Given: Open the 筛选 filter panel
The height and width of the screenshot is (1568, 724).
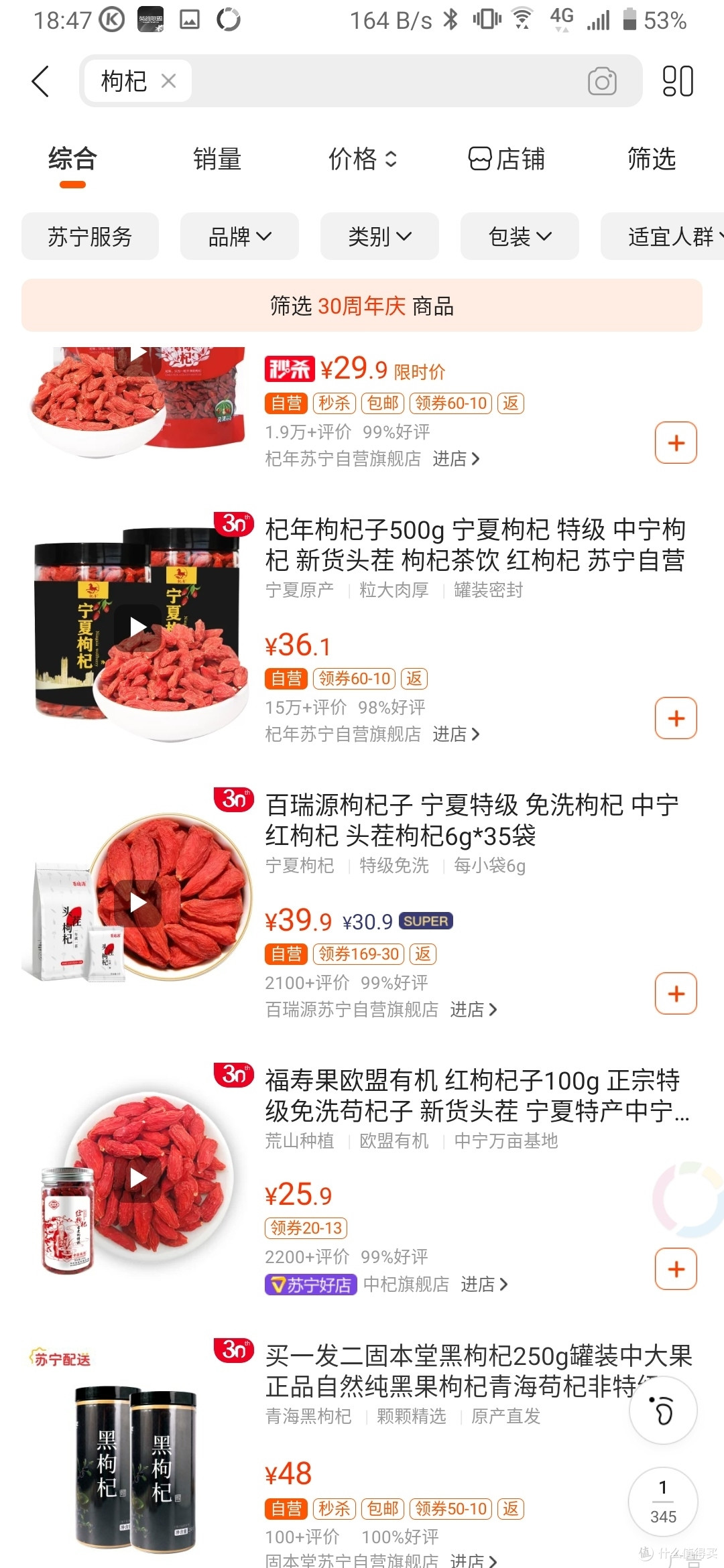Looking at the screenshot, I should tap(652, 159).
